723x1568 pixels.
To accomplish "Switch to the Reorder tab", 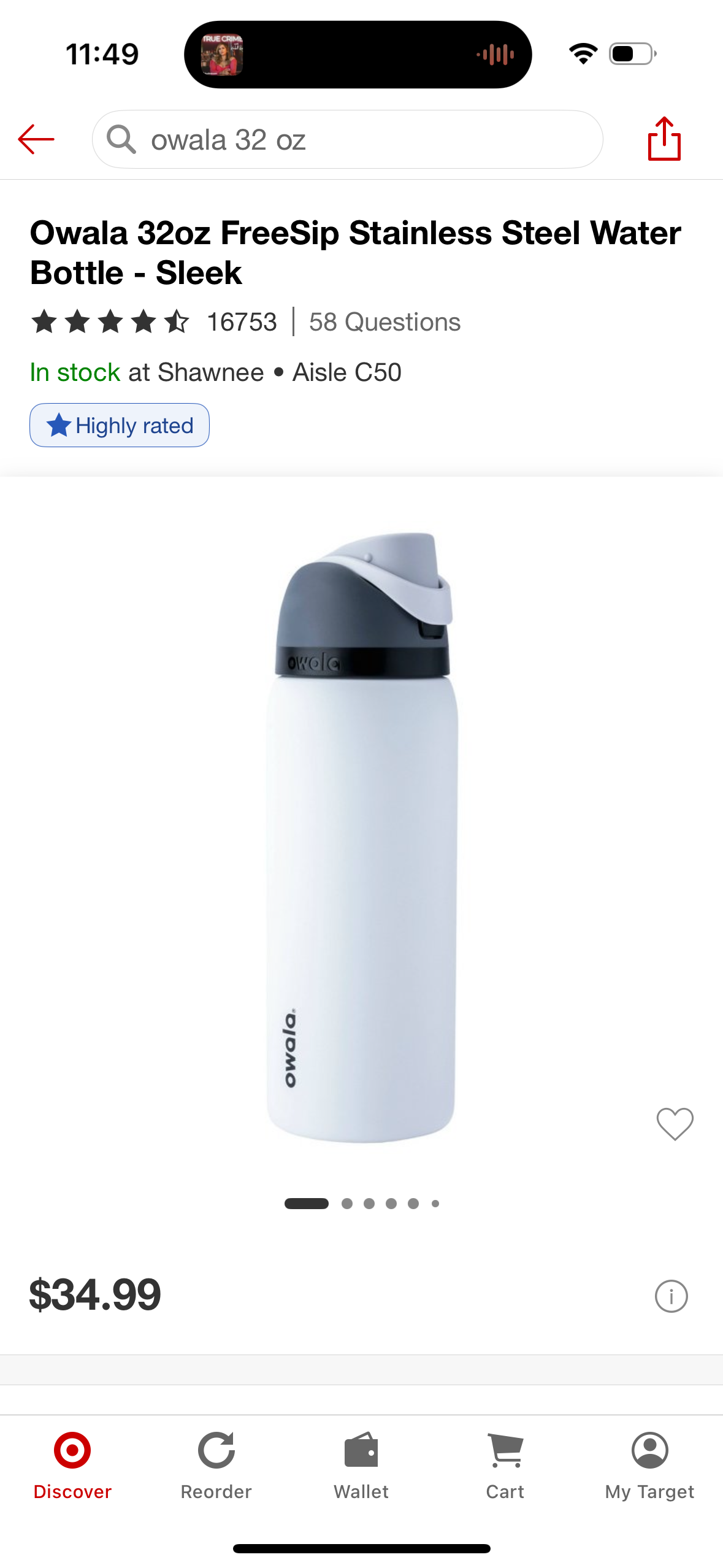I will [x=216, y=1466].
